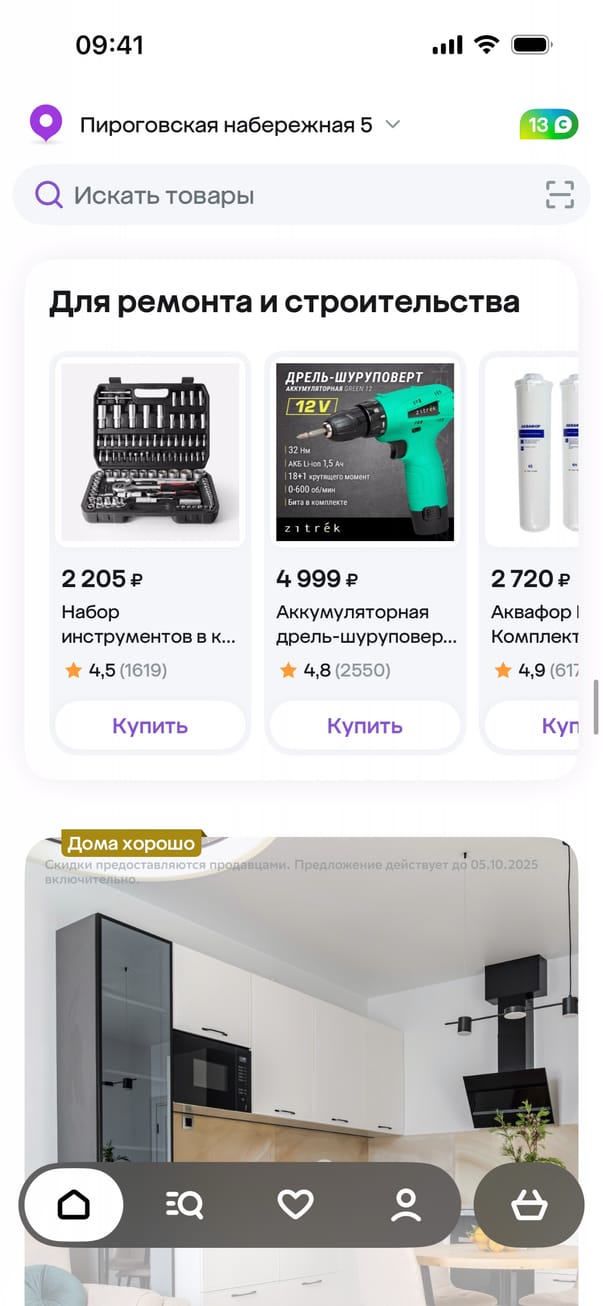Open the Дома хорошо kitchen banner
The image size is (603, 1306).
[300, 1000]
